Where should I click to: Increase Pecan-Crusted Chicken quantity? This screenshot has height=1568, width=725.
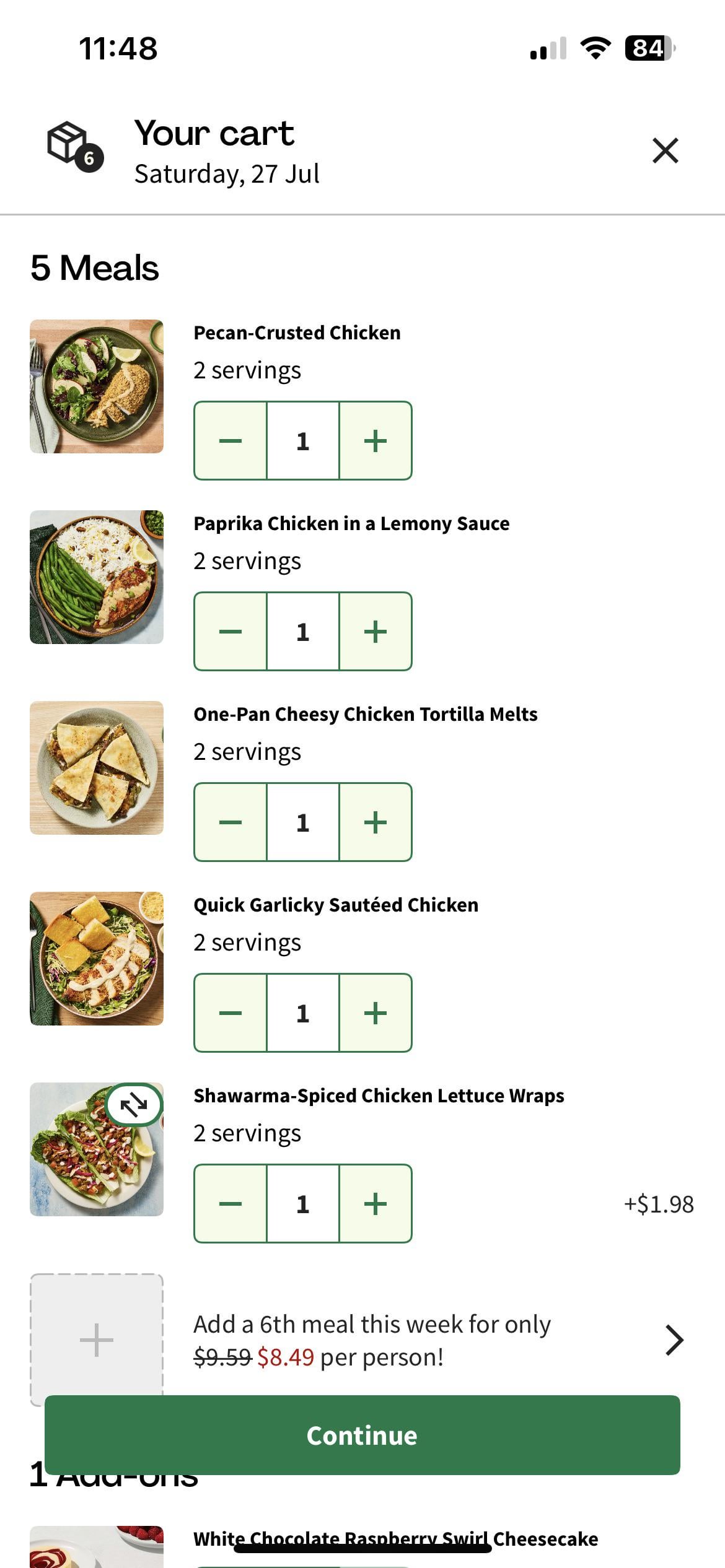coord(376,441)
